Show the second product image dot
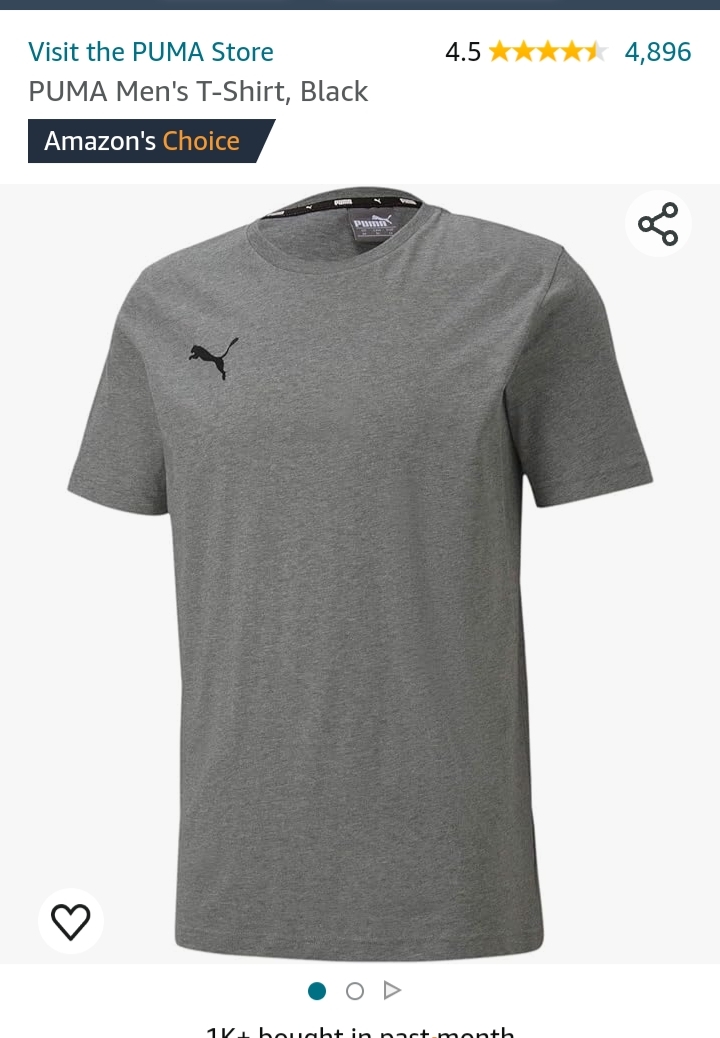 (x=355, y=991)
